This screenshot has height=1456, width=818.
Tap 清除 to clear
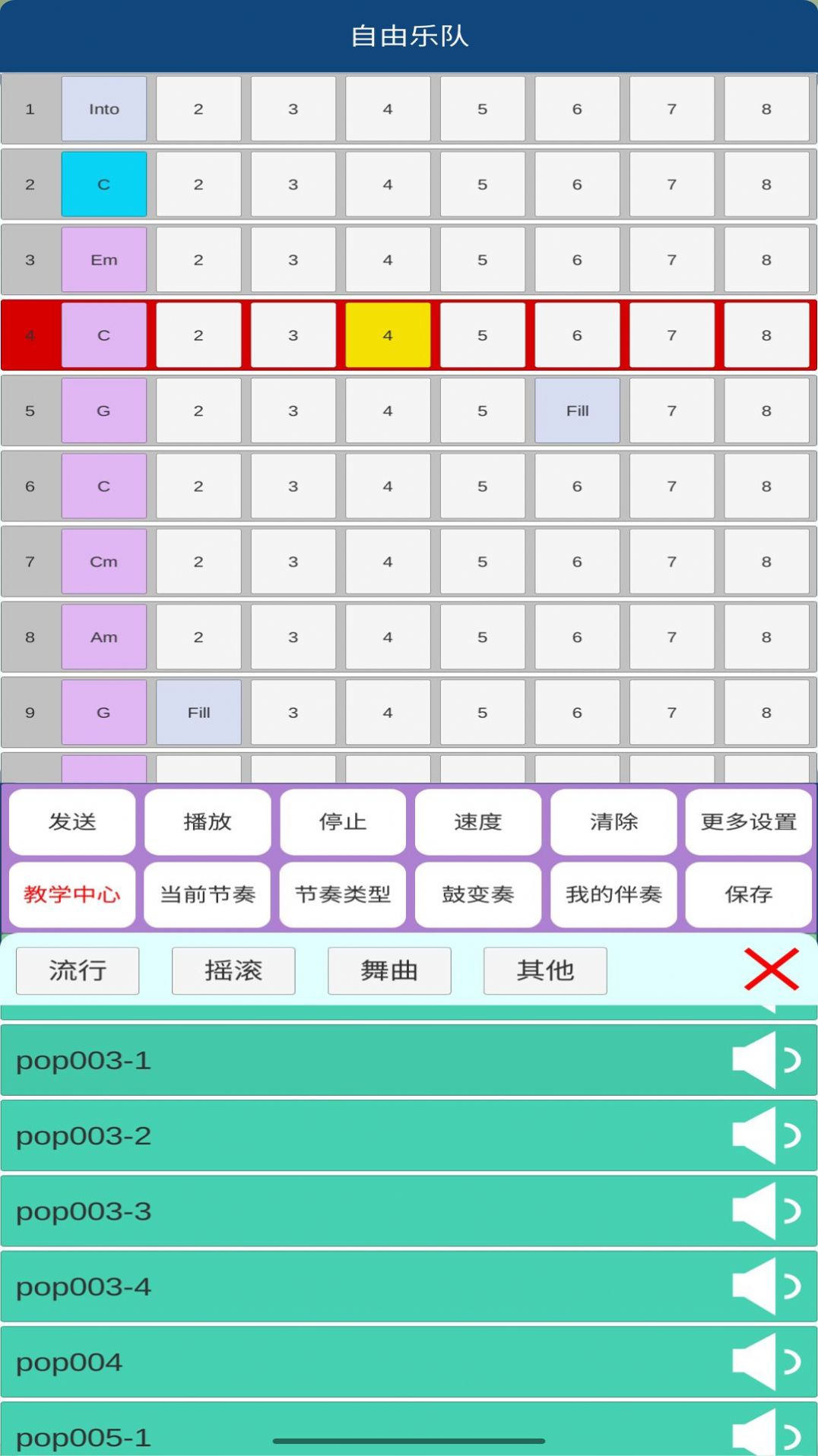point(613,821)
